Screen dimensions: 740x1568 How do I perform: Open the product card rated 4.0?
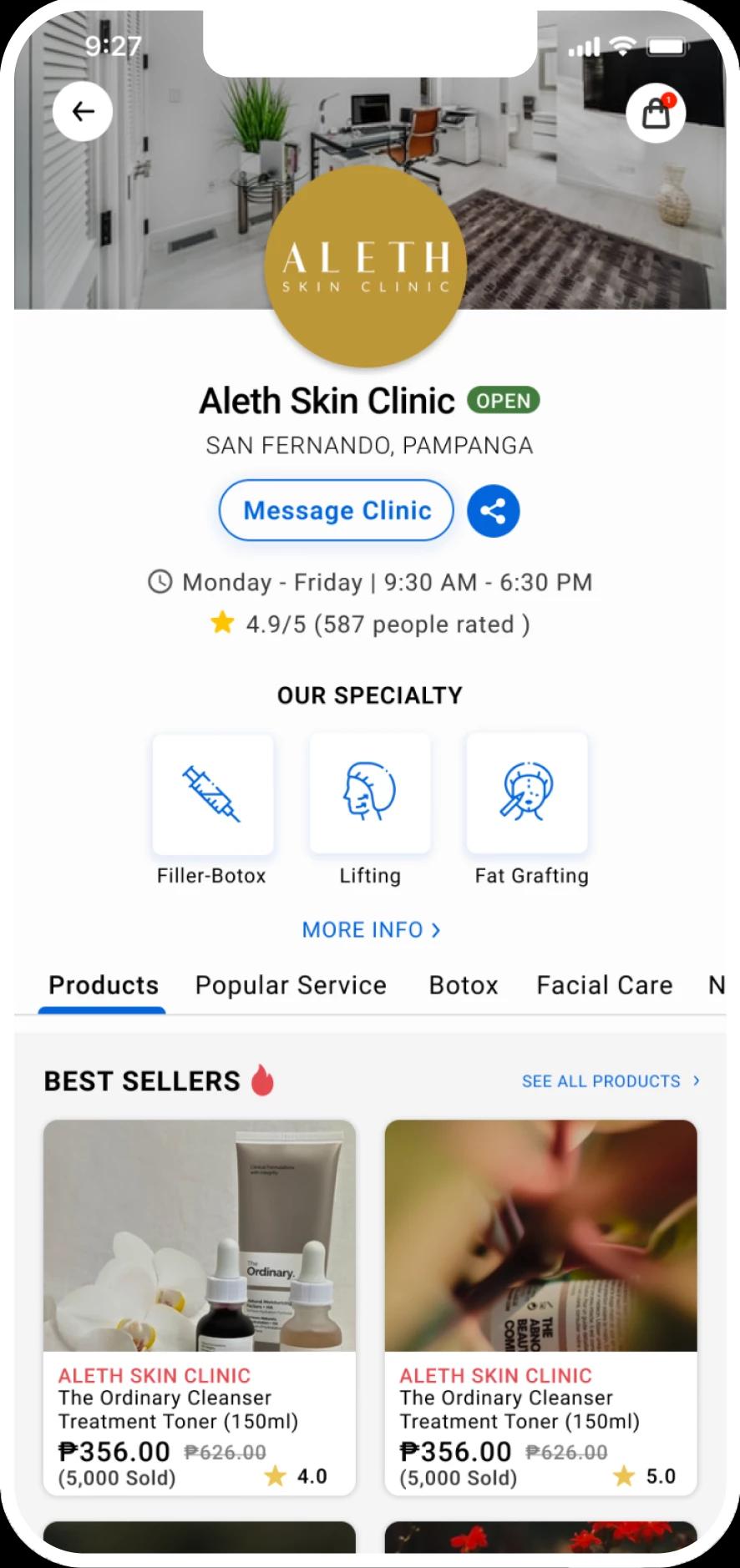[200, 1307]
